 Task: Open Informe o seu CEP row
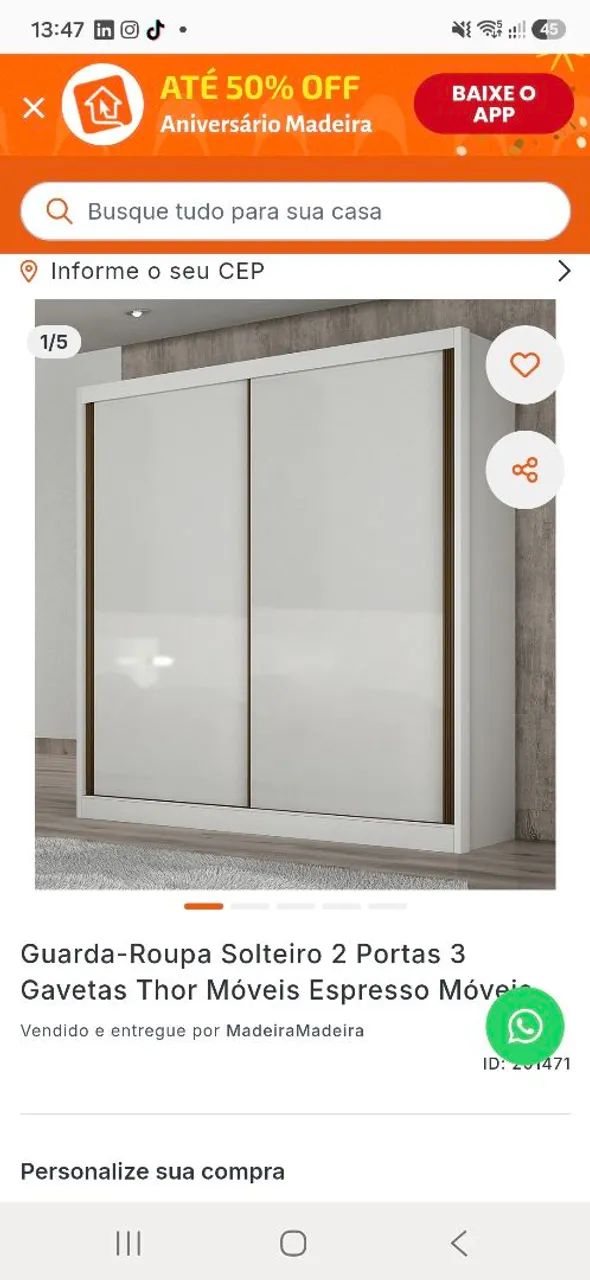[295, 271]
